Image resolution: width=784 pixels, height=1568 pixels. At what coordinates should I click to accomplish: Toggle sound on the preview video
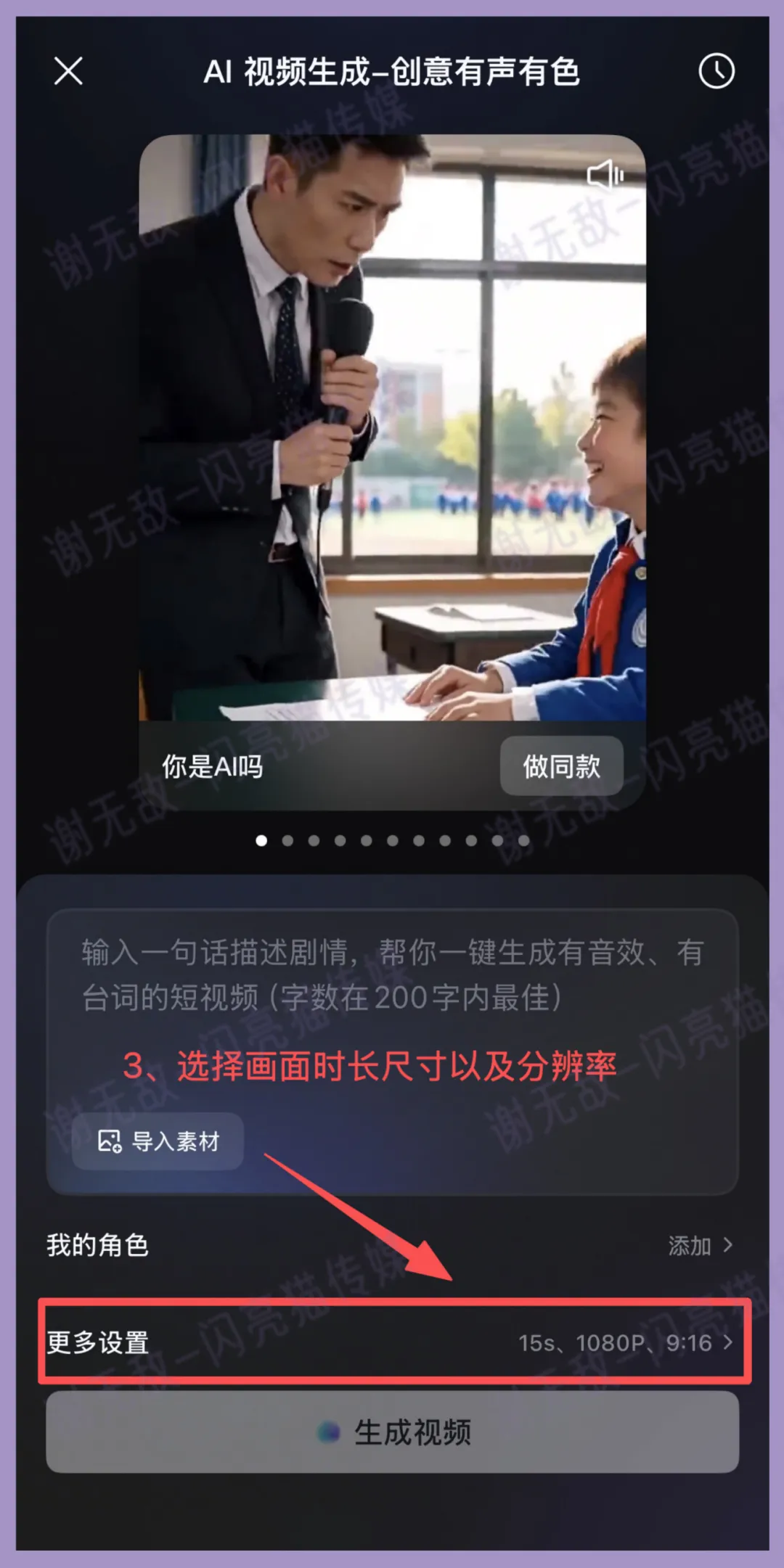pos(605,176)
